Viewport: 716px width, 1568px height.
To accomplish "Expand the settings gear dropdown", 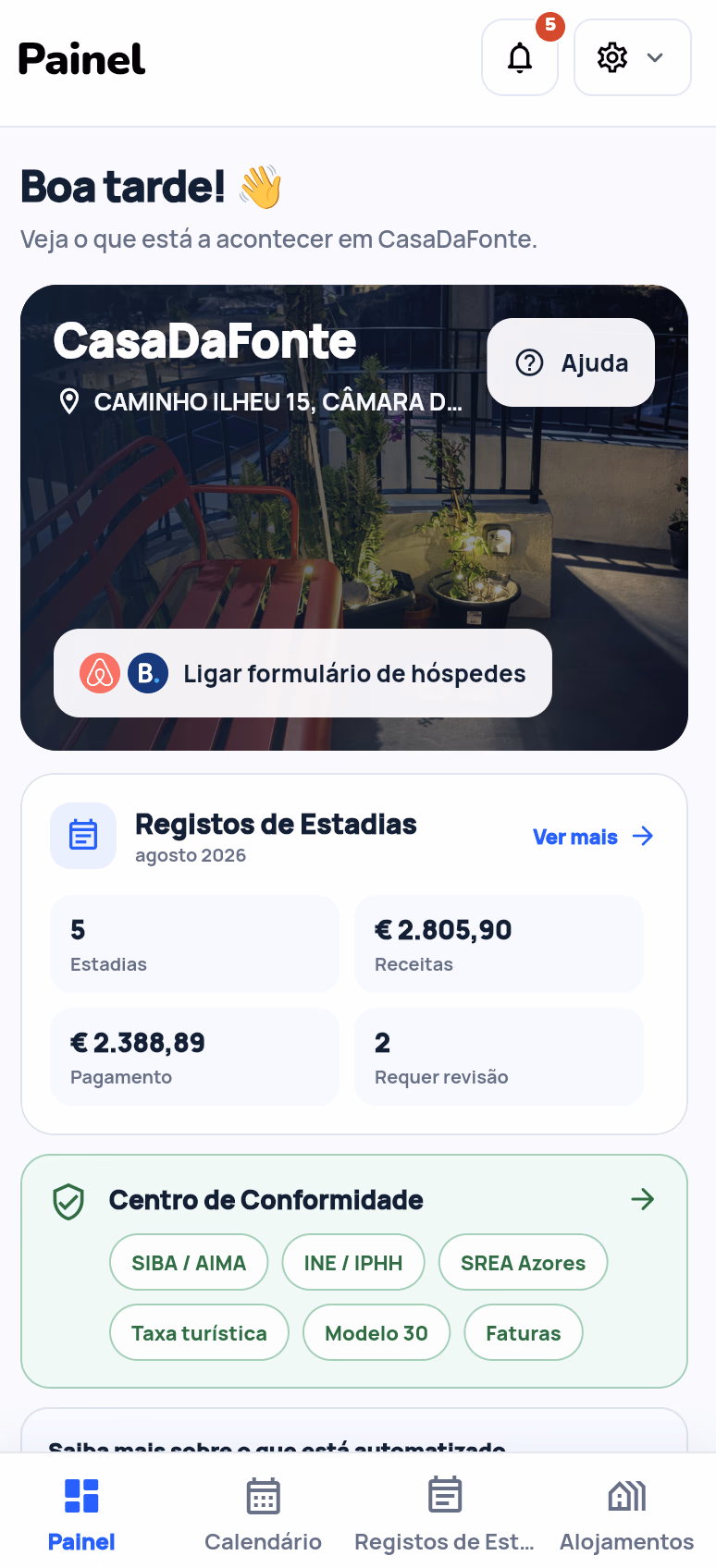I will tap(633, 57).
